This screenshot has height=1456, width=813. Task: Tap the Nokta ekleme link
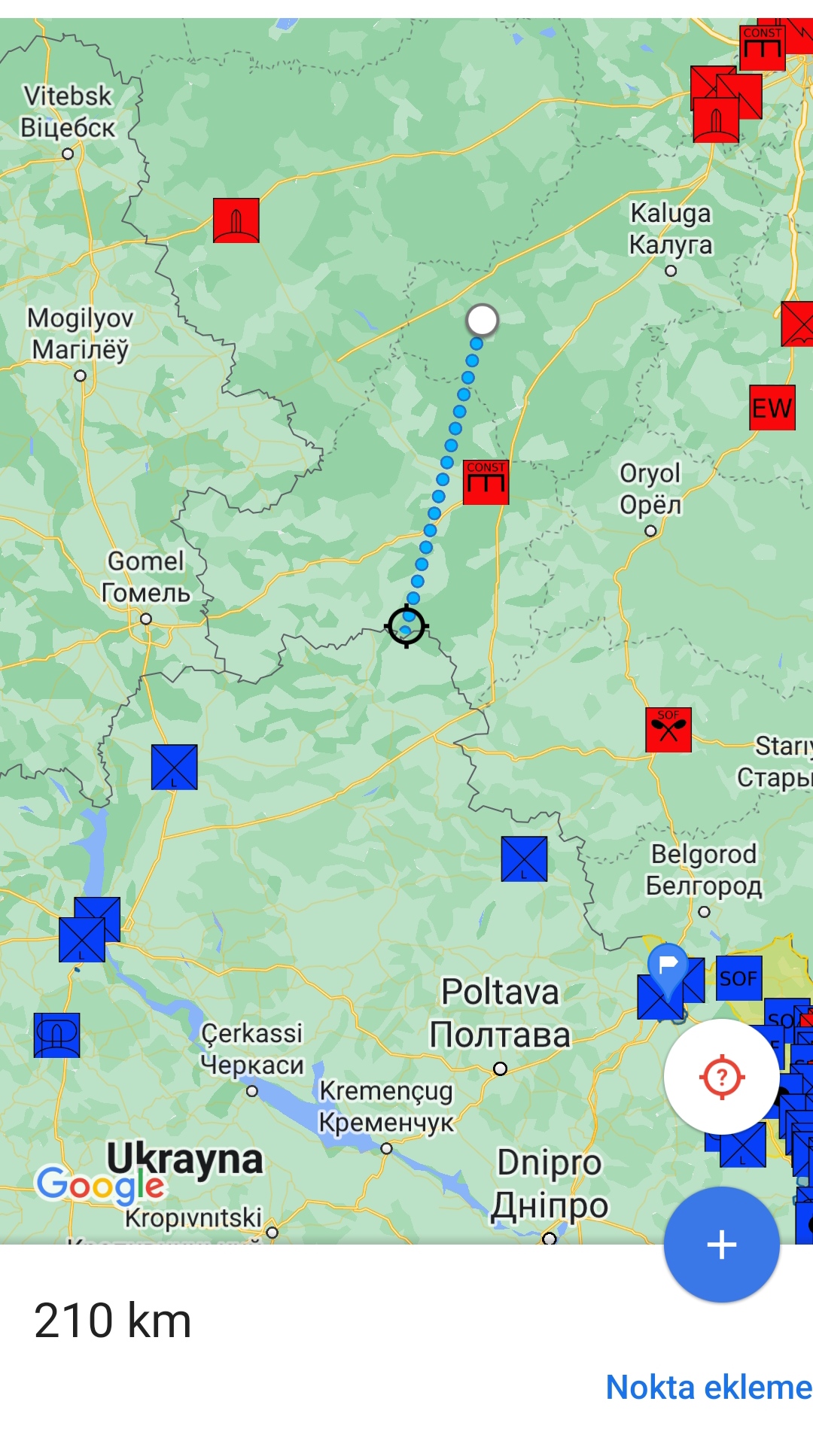pos(708,1387)
